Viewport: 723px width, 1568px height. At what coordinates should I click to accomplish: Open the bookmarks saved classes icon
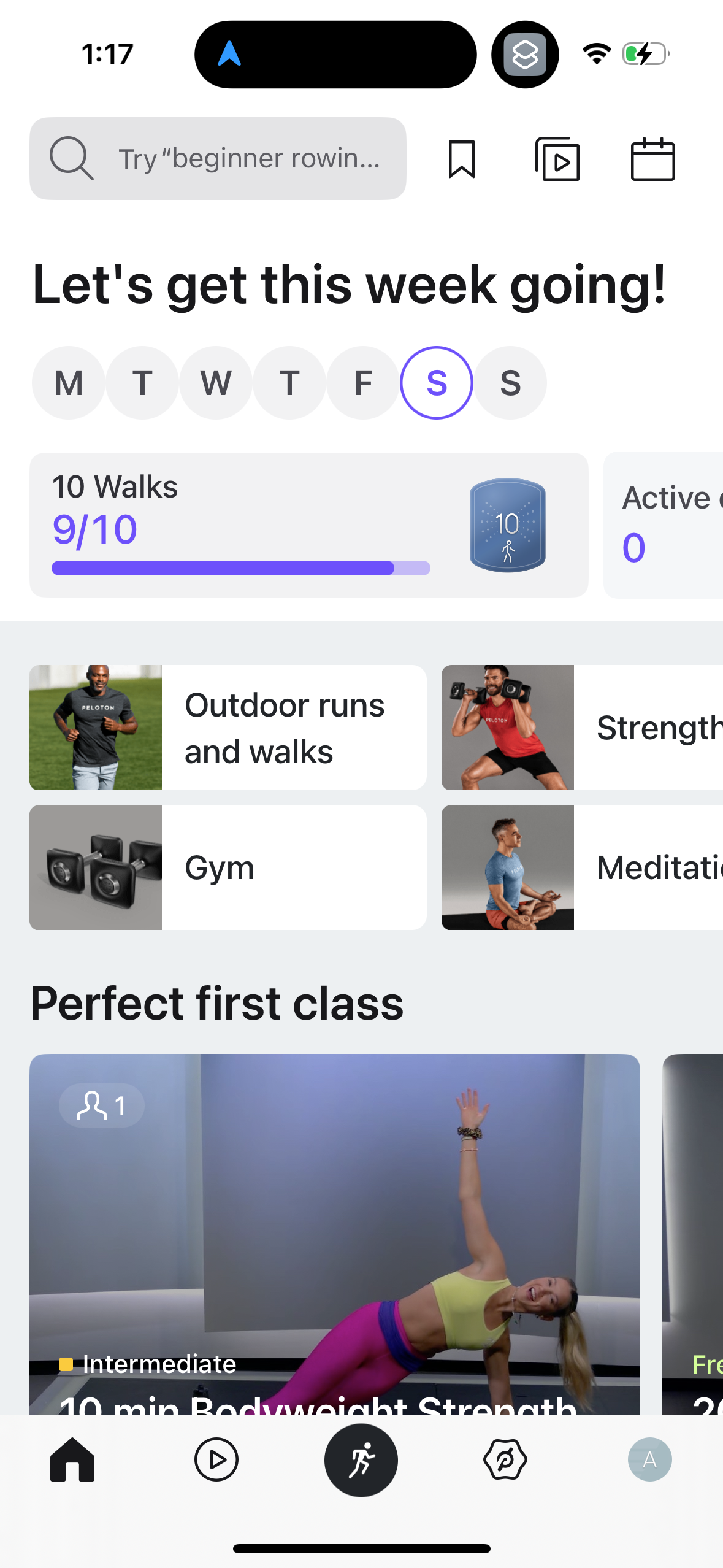[462, 159]
